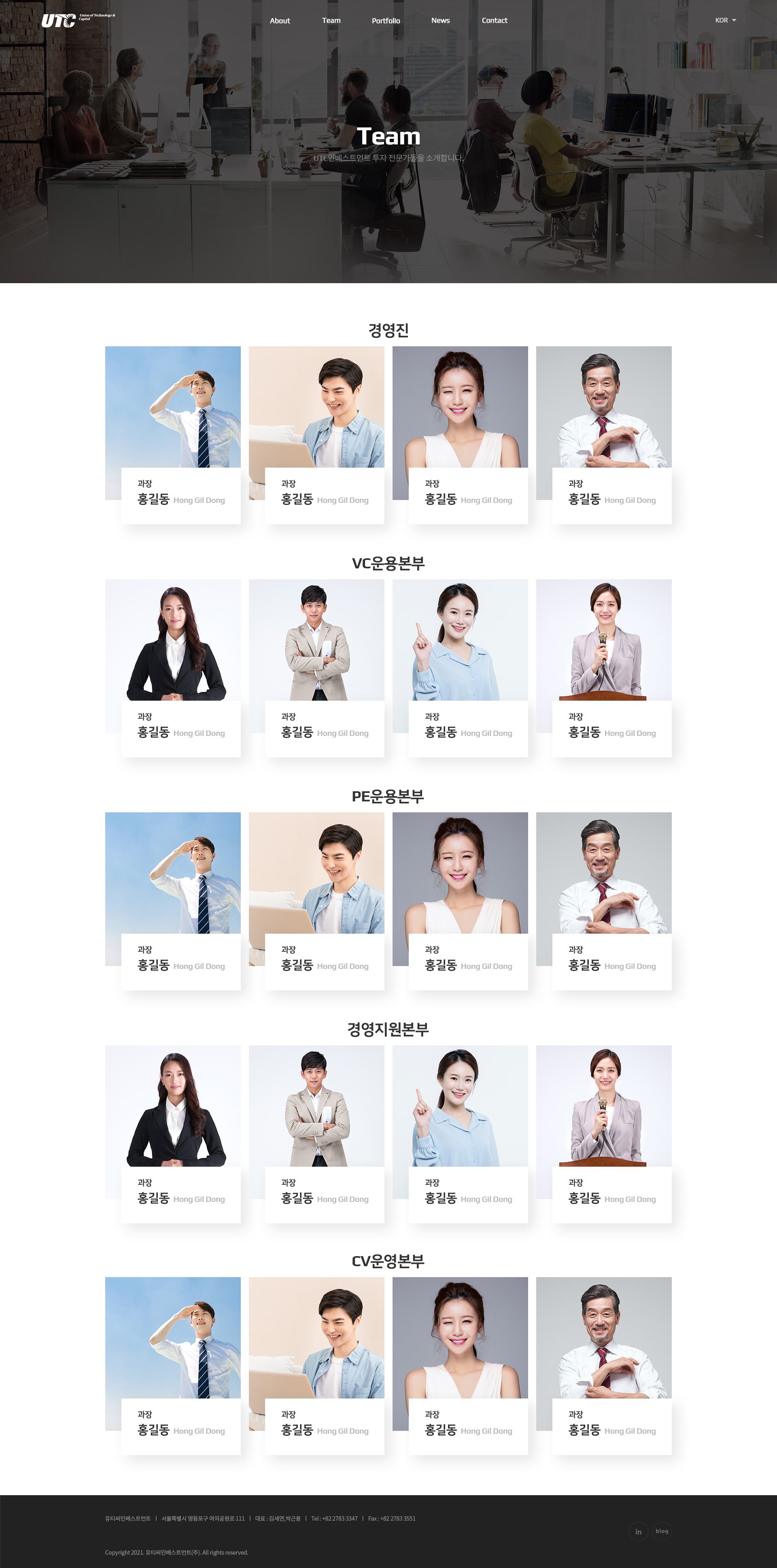The image size is (777, 1568).
Task: Open the microphone woman's card under VC운용본부
Action: click(x=603, y=659)
